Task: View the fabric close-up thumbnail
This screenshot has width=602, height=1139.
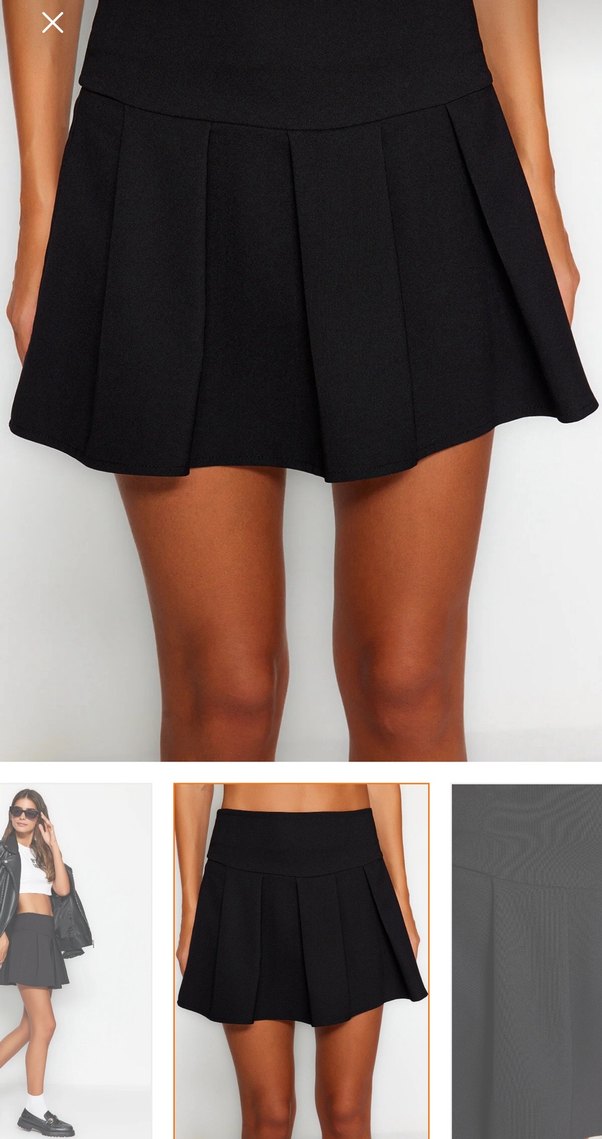Action: (527, 960)
